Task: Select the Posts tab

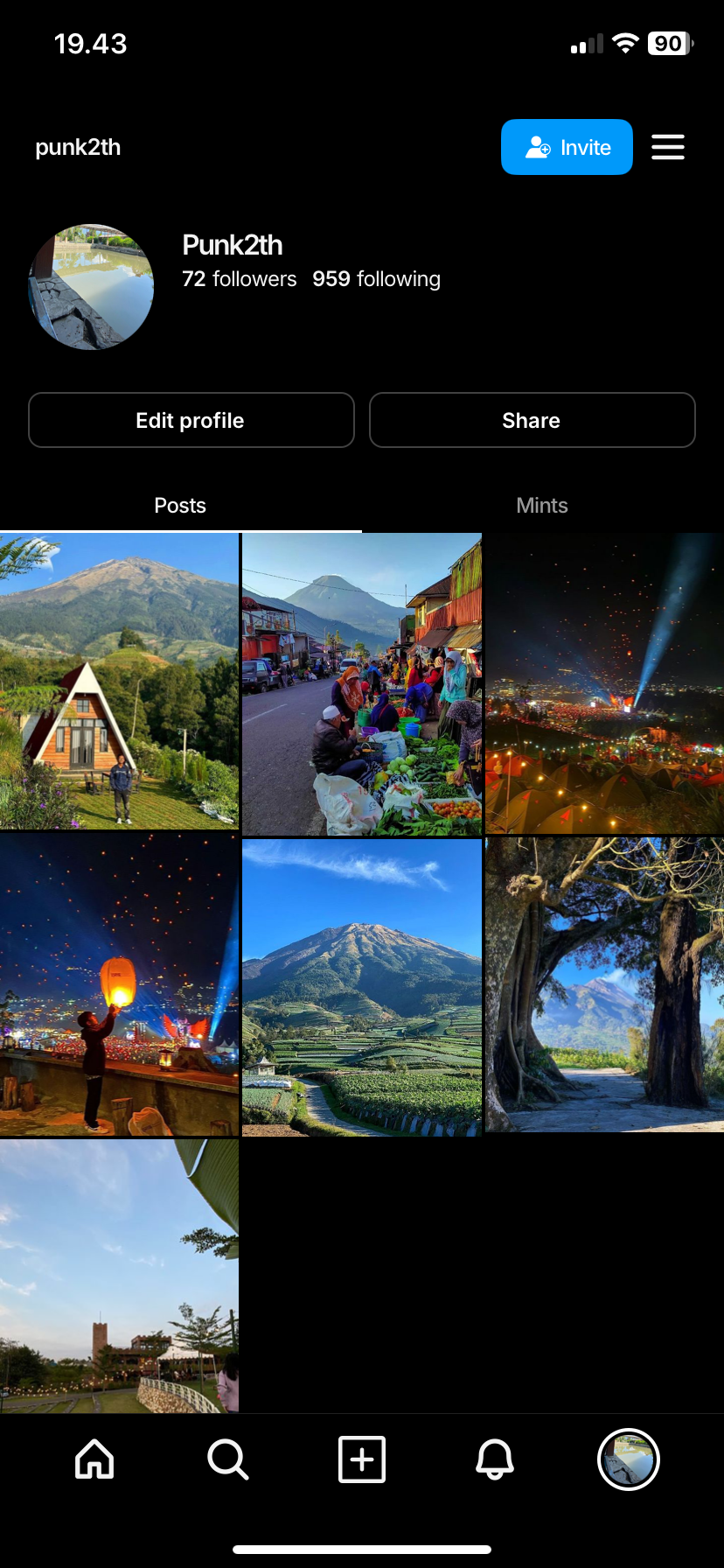Action: (180, 506)
